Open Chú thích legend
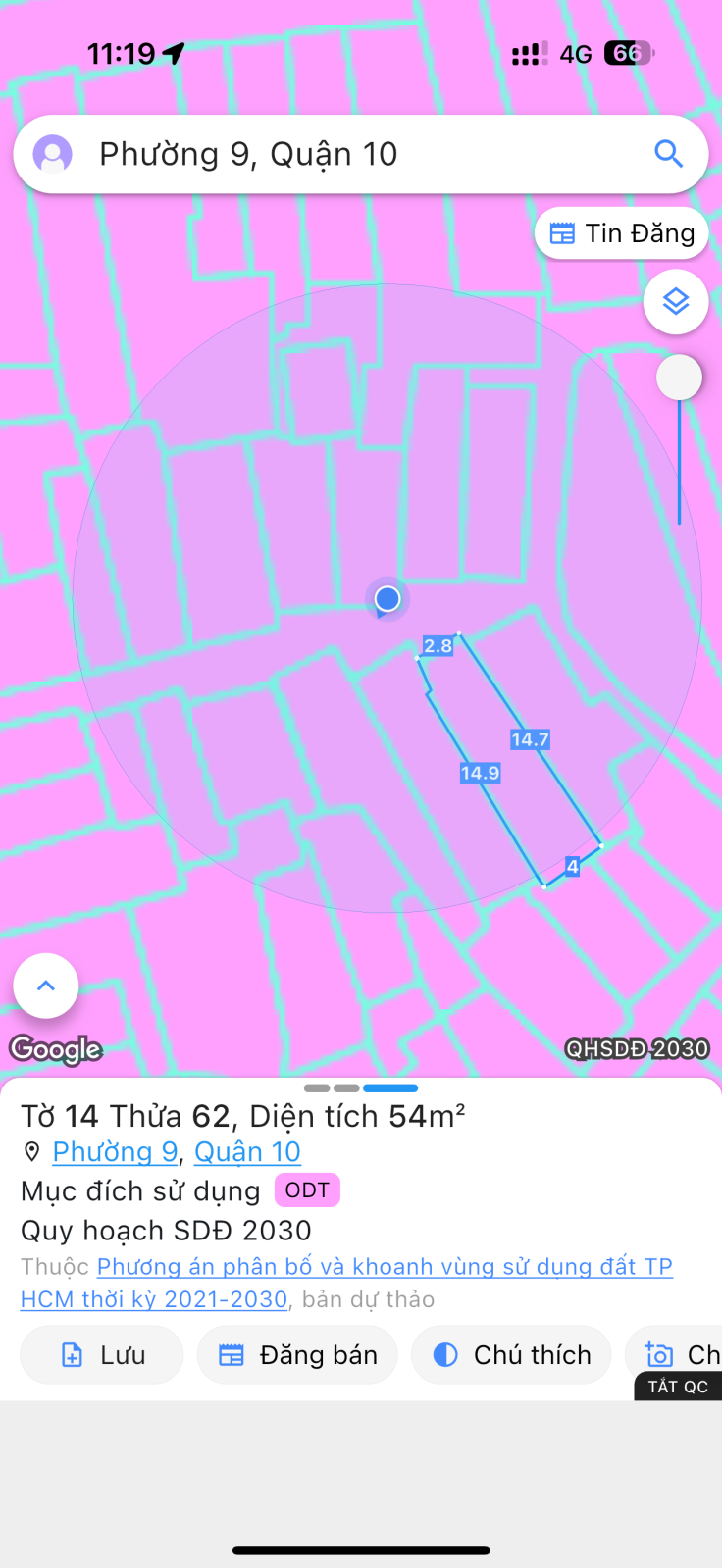This screenshot has height=1568, width=722. coord(511,1355)
